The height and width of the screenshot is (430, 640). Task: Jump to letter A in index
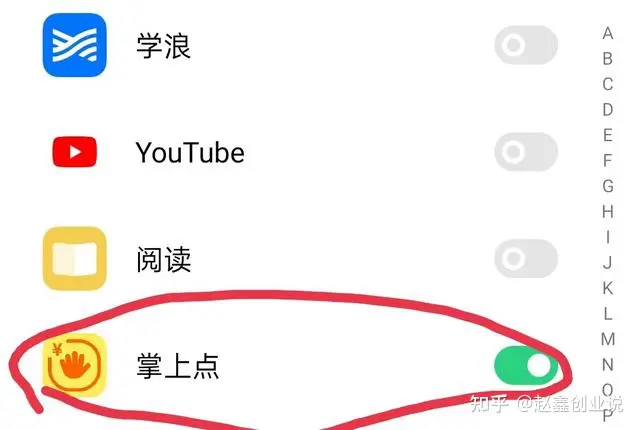pos(607,33)
